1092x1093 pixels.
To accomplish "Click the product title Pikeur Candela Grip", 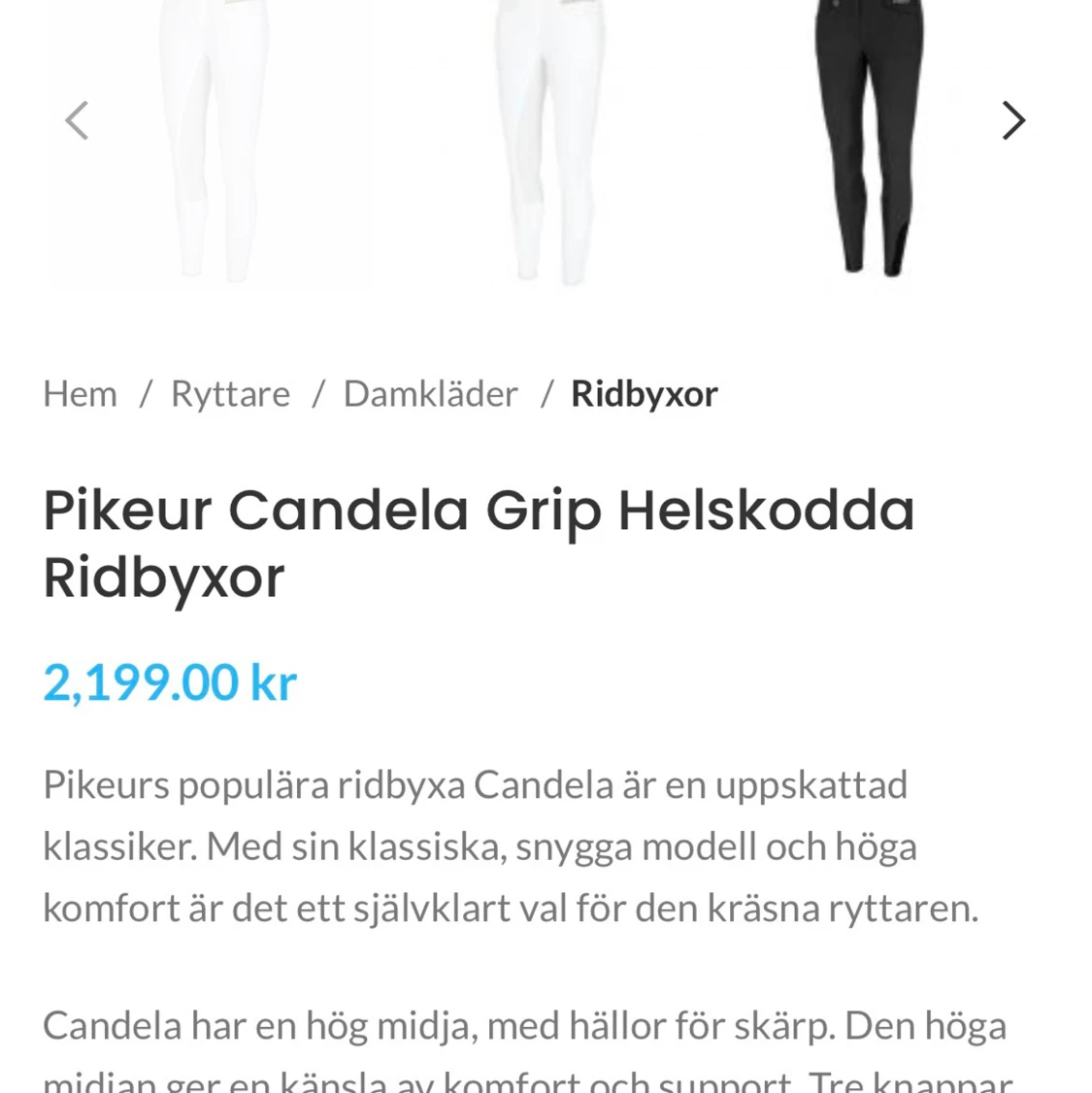I will tap(479, 542).
